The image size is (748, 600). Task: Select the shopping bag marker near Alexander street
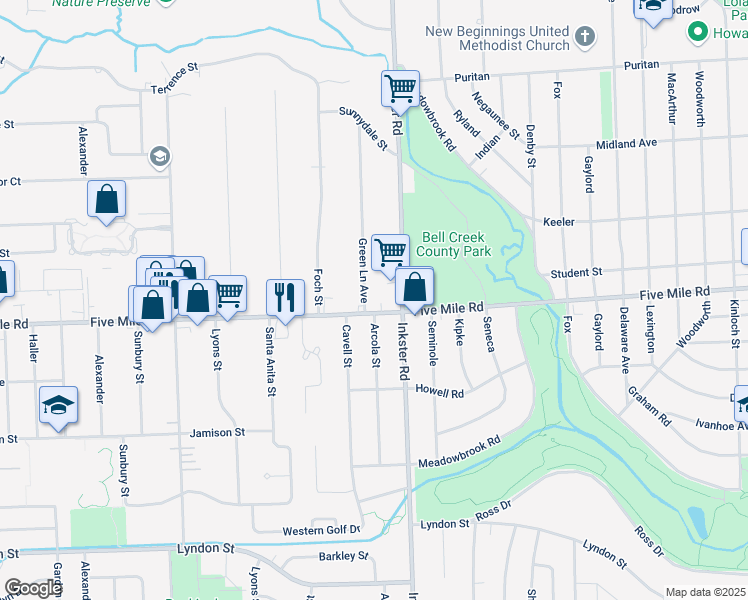pyautogui.click(x=107, y=199)
